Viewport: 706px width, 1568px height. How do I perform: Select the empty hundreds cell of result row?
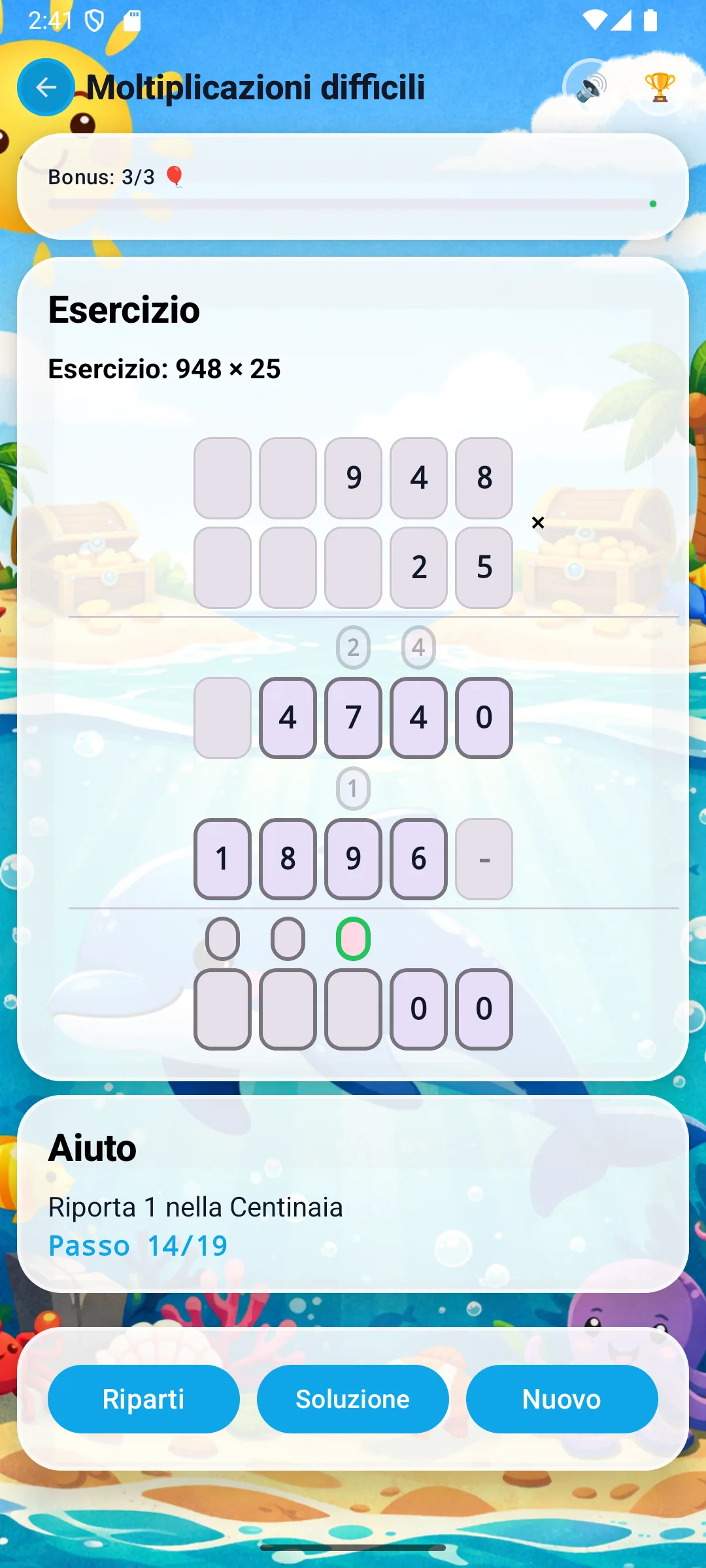[353, 1009]
